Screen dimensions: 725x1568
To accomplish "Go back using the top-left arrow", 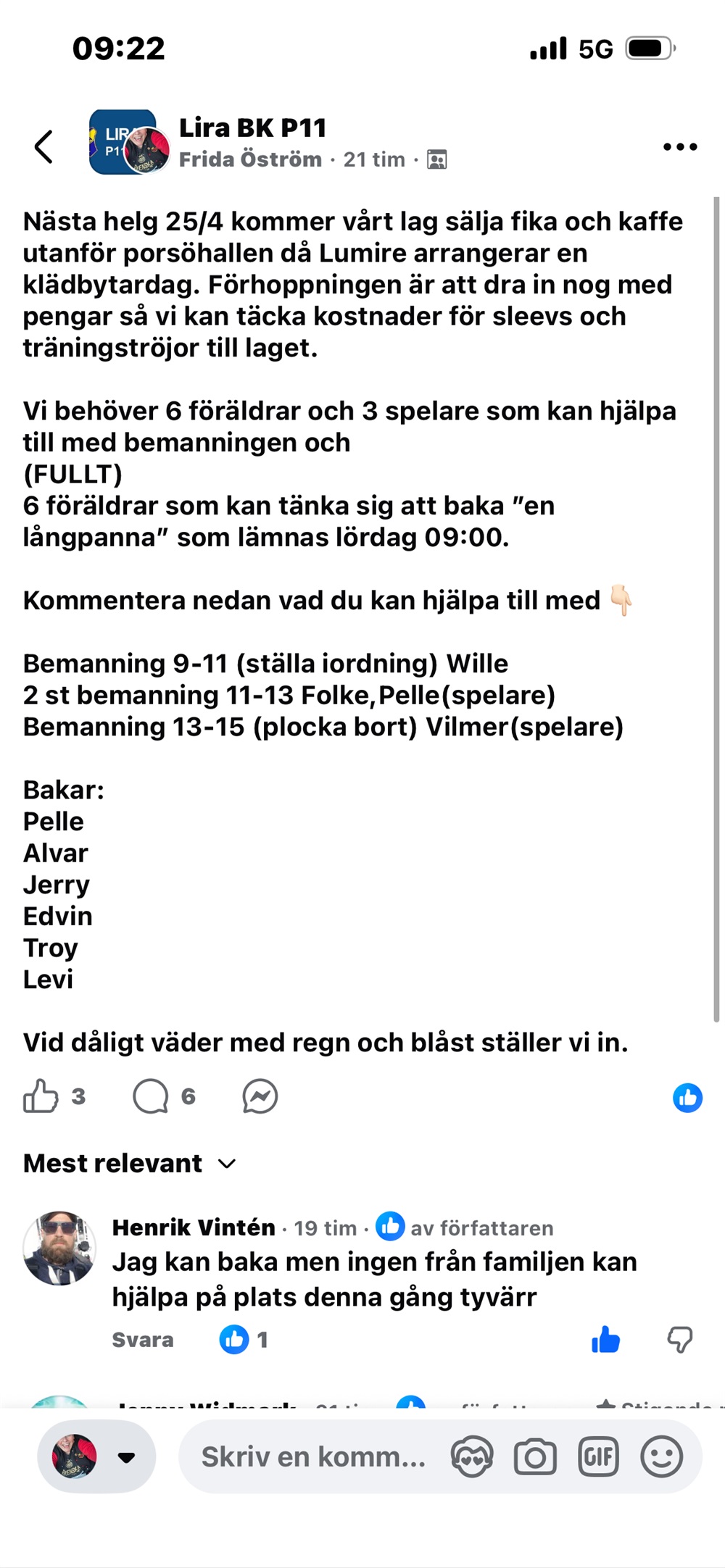I will 43,146.
